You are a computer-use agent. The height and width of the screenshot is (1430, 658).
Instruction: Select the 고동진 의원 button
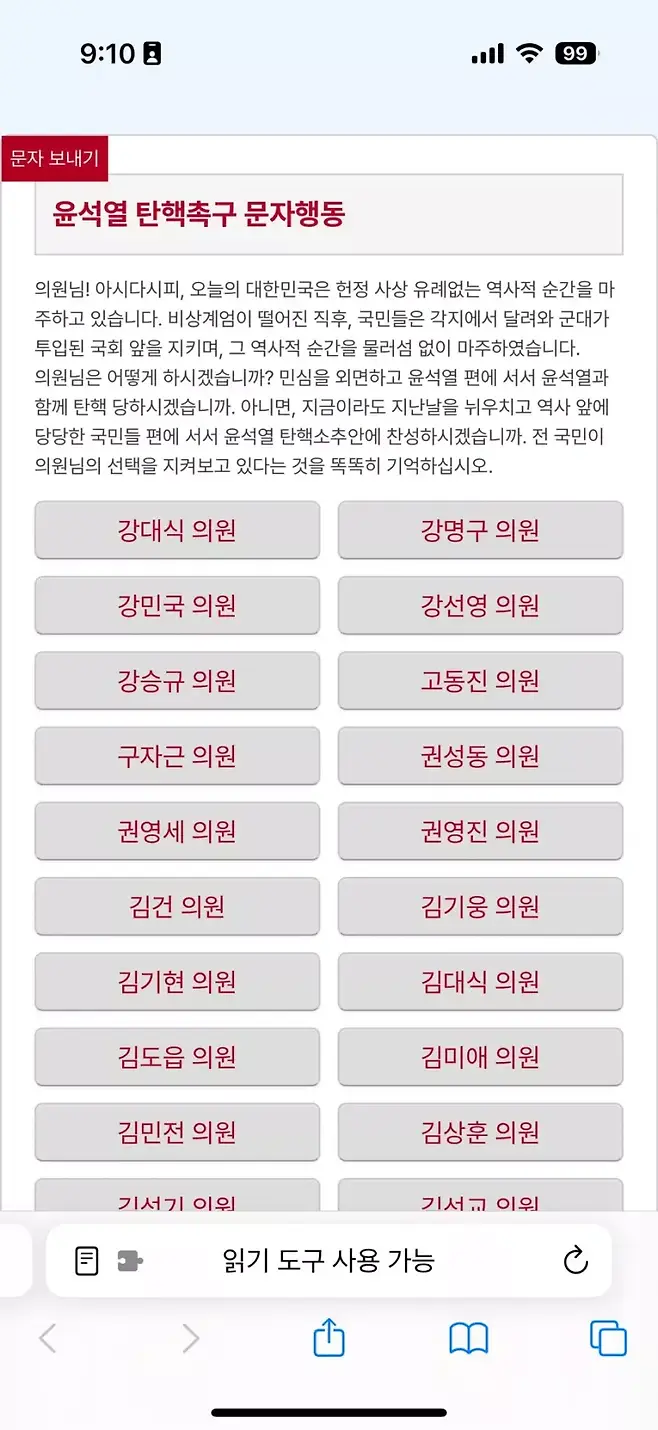(x=480, y=681)
